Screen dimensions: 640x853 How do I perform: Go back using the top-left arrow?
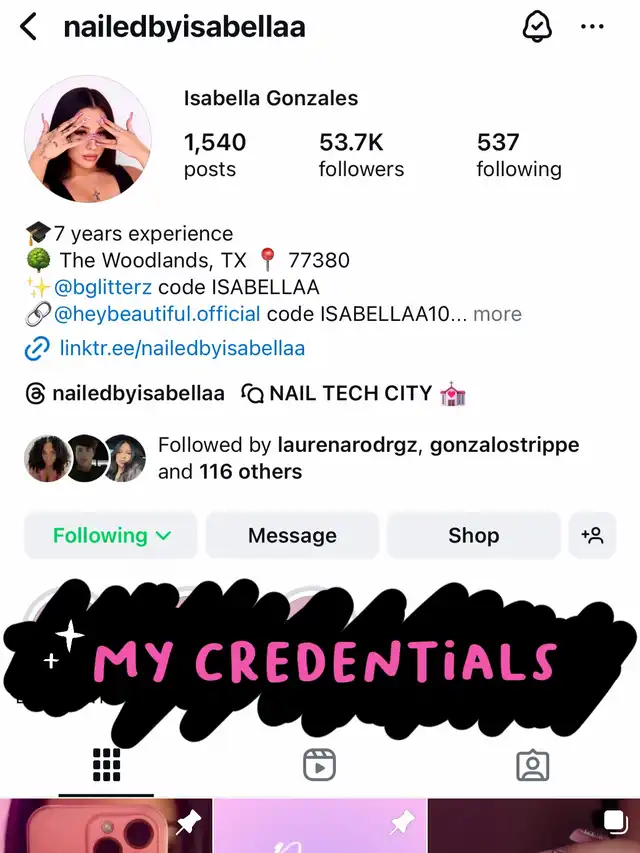[x=29, y=27]
